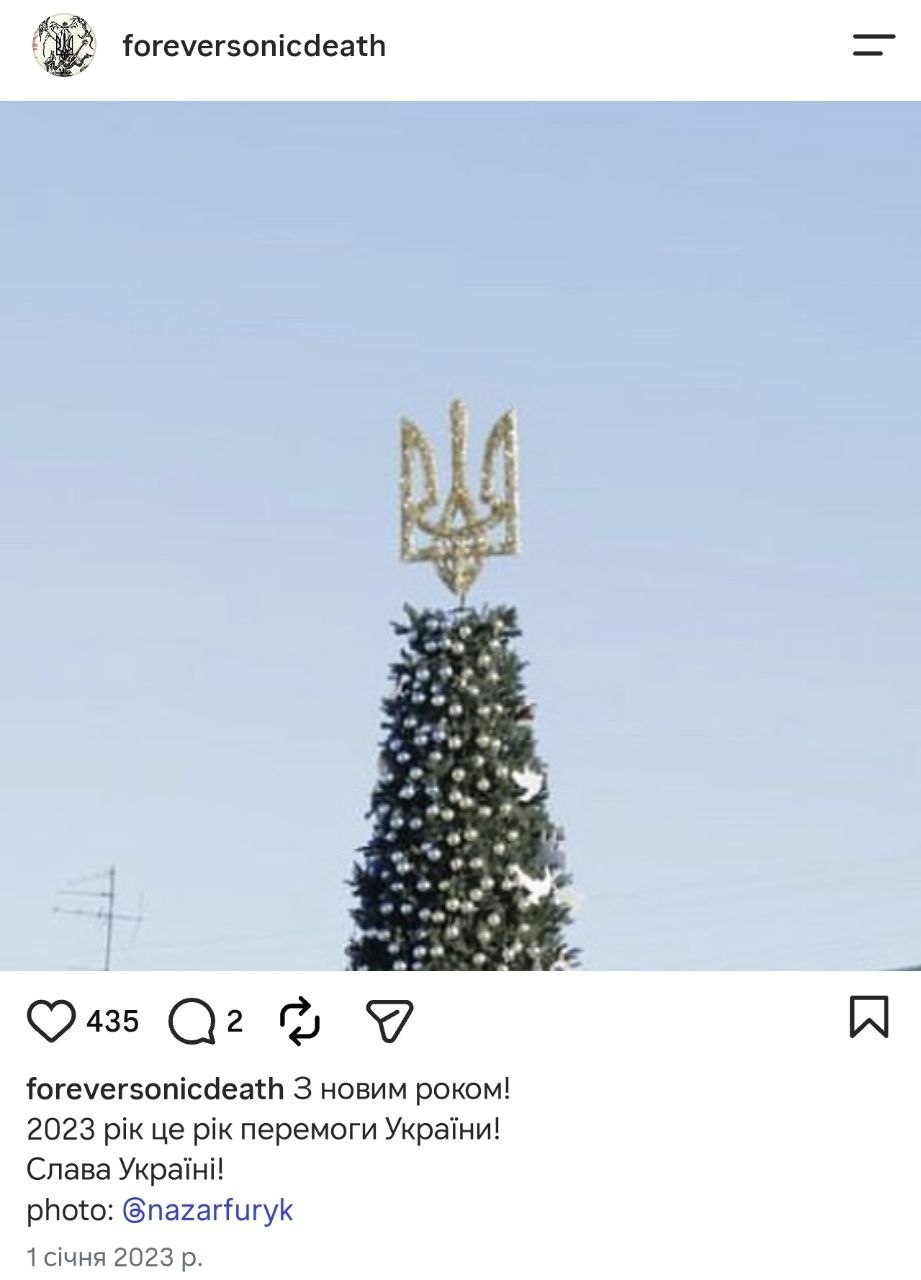
Task: Repost this post with the arrows icon
Action: (x=300, y=1021)
